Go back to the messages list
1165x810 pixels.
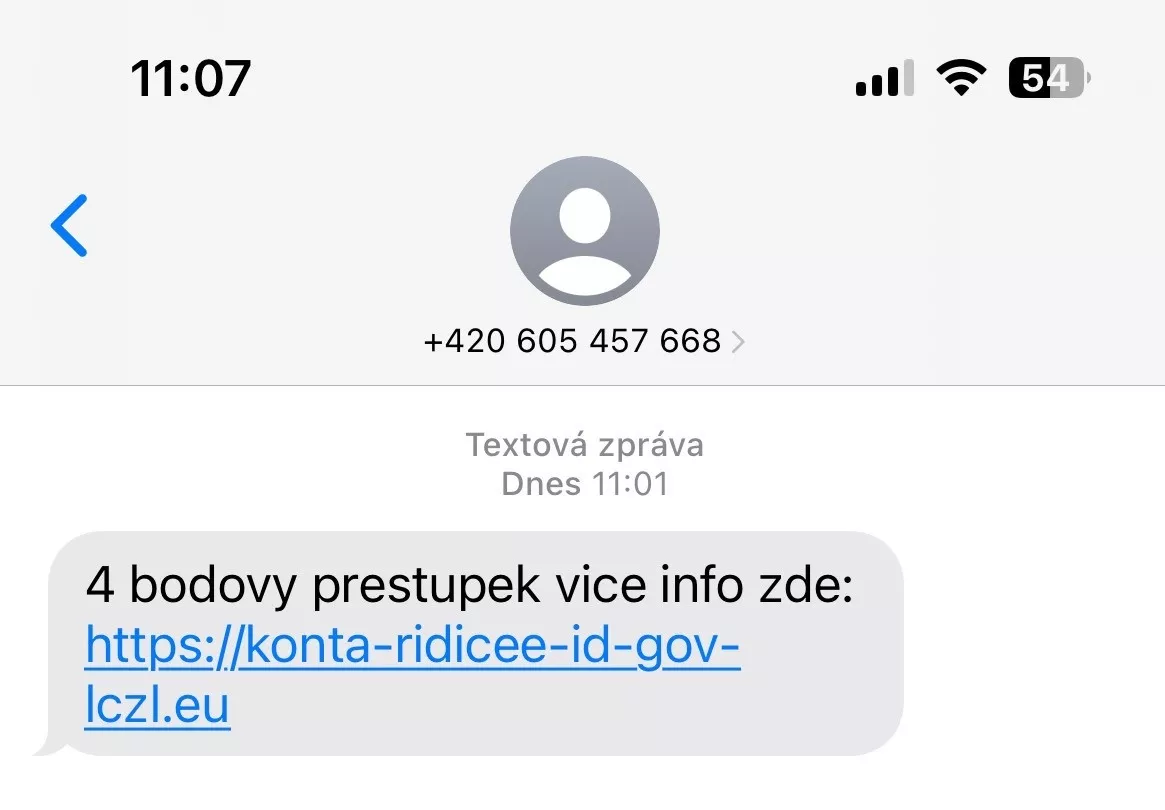pos(69,225)
